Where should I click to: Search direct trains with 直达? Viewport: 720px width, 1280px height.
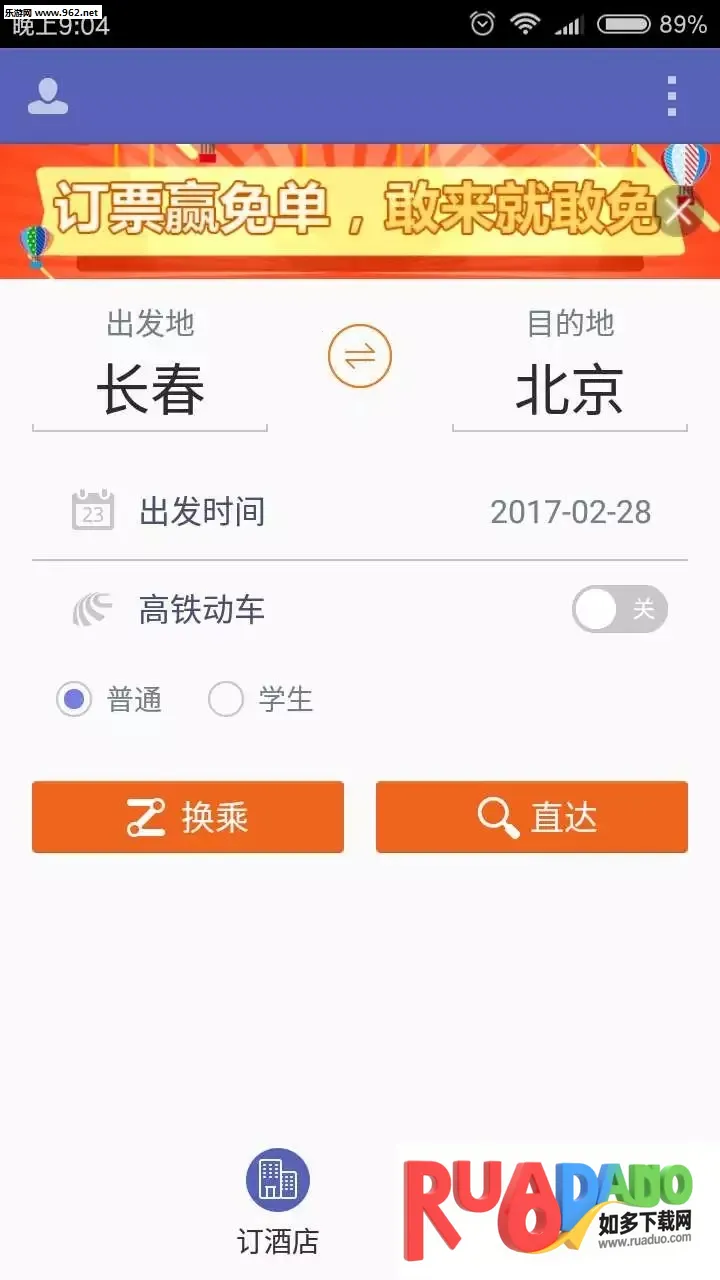tap(532, 817)
